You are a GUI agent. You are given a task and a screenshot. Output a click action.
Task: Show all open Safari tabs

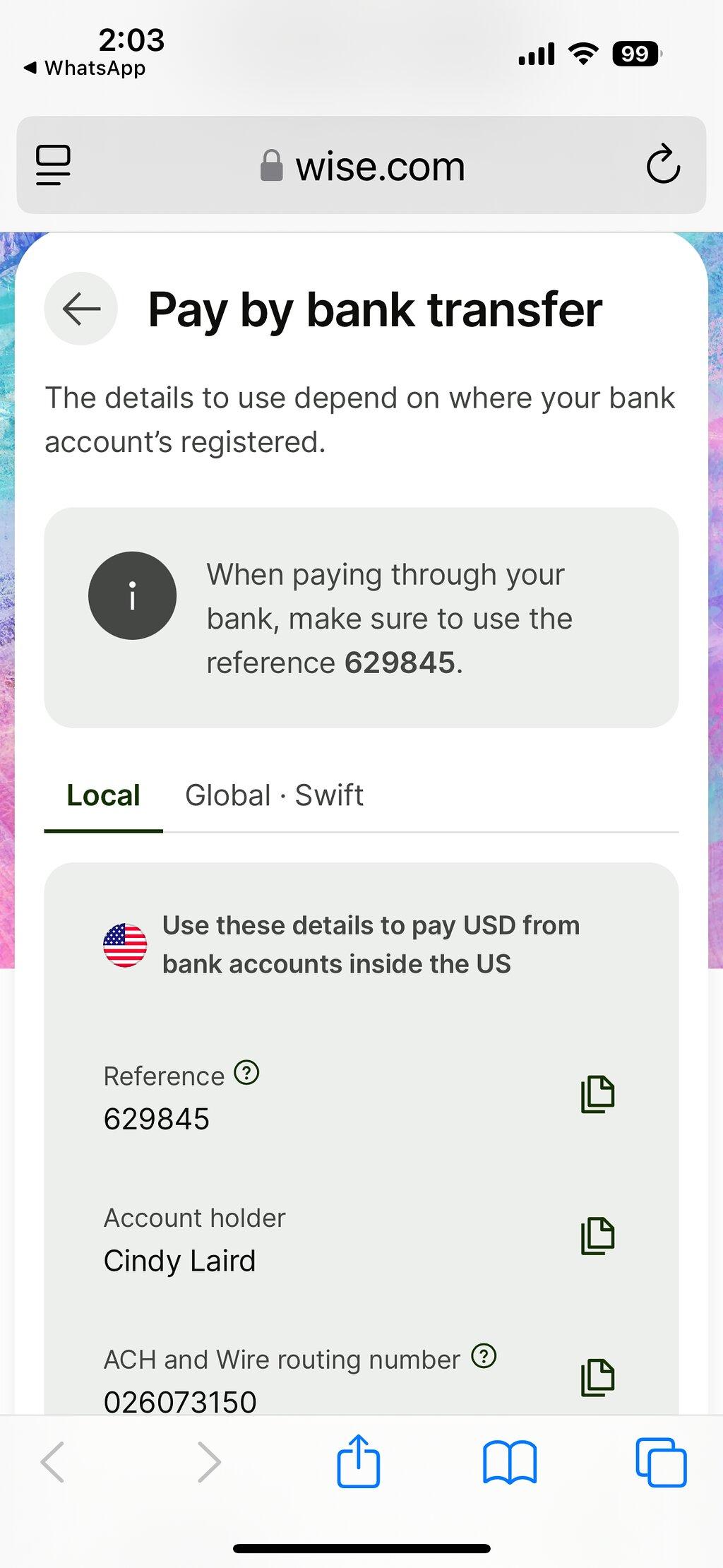point(661,1462)
